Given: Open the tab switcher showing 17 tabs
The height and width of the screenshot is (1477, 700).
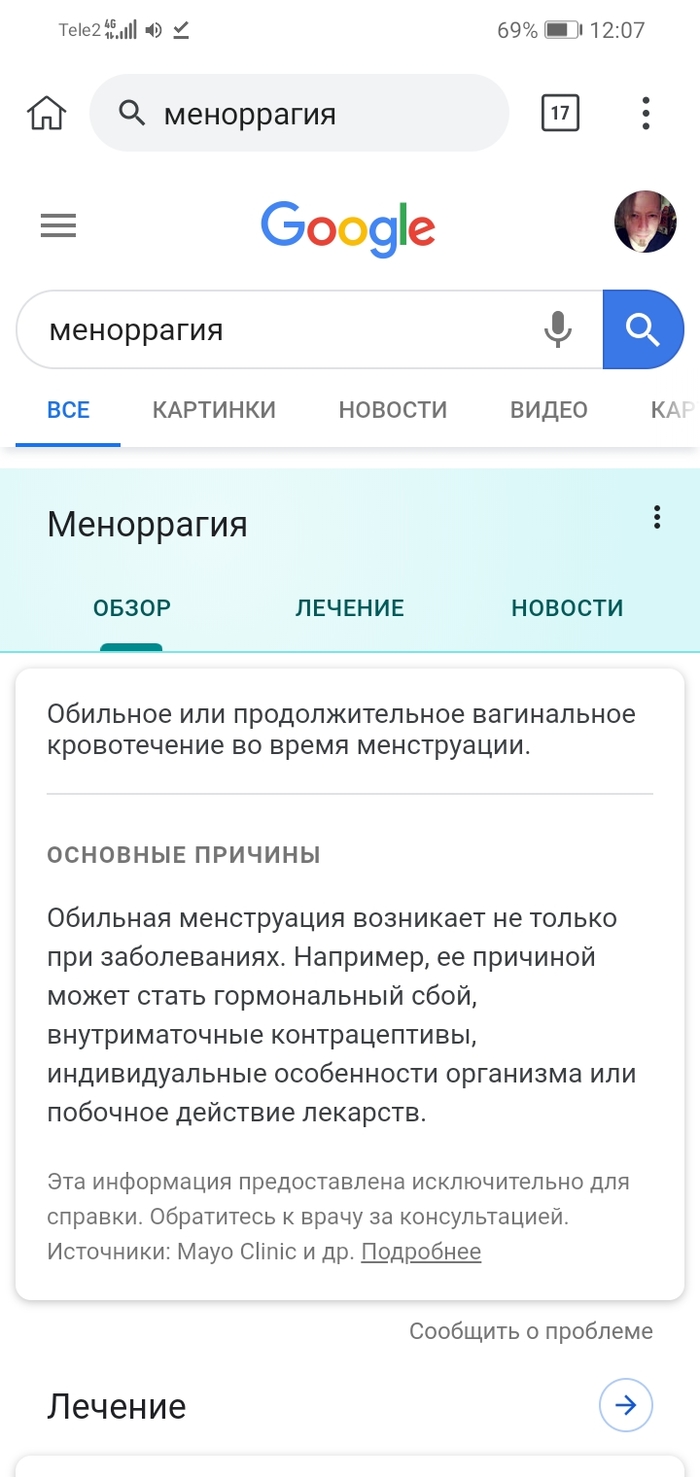Looking at the screenshot, I should click(560, 113).
